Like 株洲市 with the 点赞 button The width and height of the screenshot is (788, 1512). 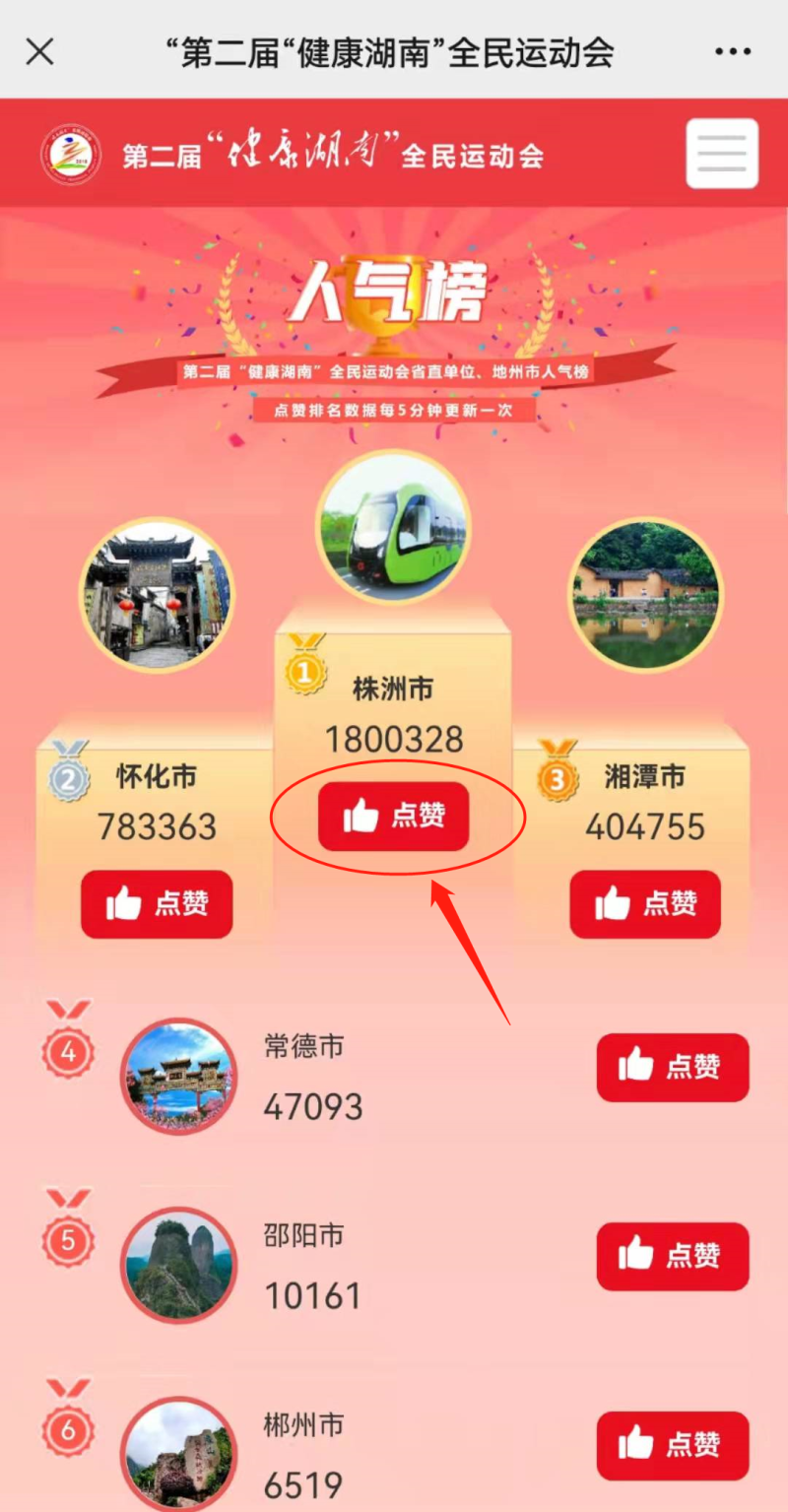[x=393, y=817]
